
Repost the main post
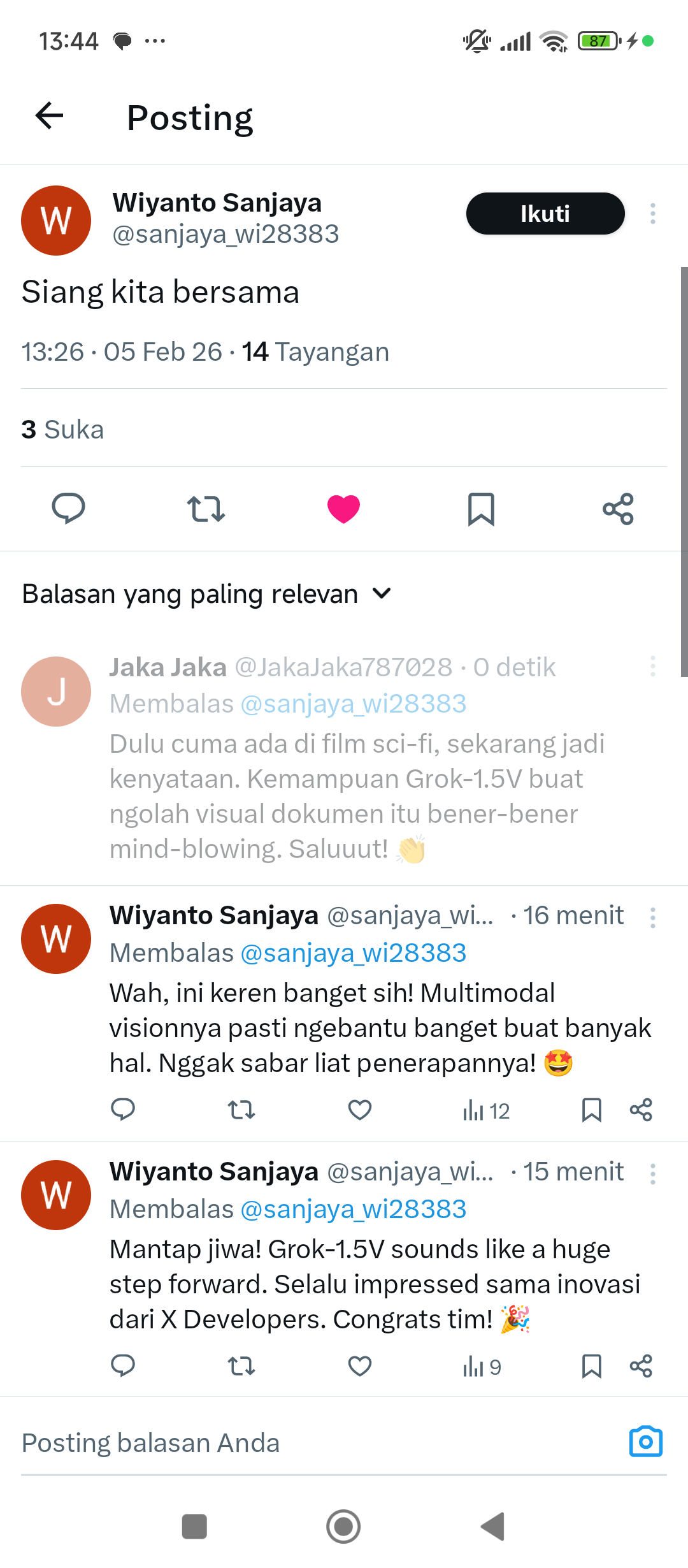(x=206, y=509)
